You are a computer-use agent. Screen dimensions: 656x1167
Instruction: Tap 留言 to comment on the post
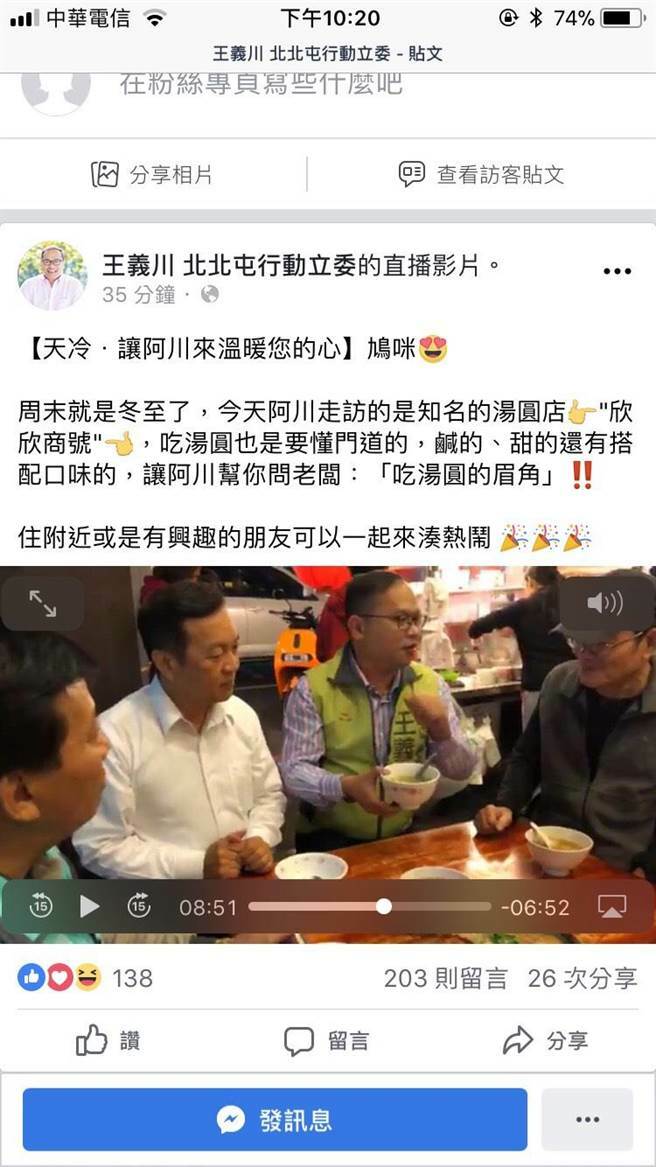pyautogui.click(x=326, y=1041)
